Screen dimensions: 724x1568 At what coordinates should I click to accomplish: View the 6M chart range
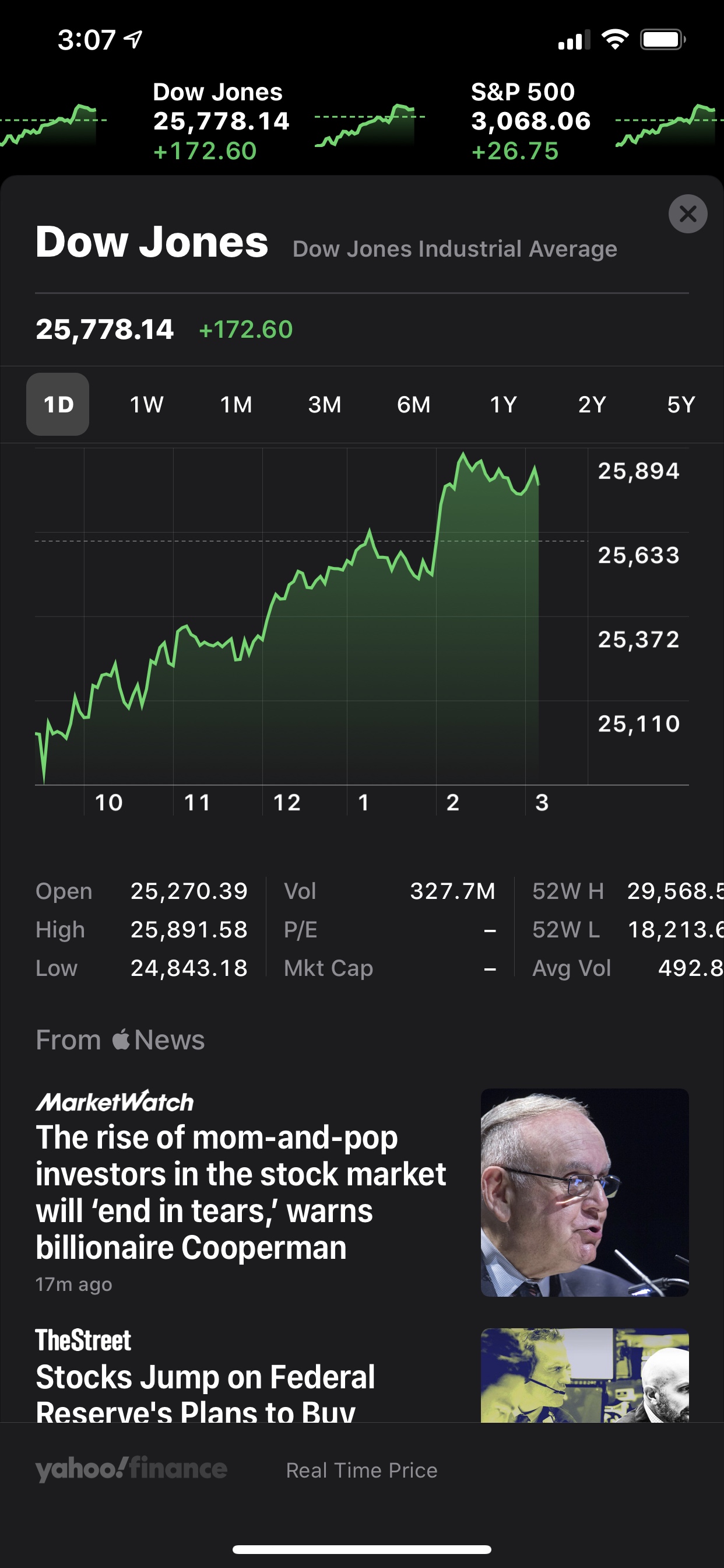(414, 404)
